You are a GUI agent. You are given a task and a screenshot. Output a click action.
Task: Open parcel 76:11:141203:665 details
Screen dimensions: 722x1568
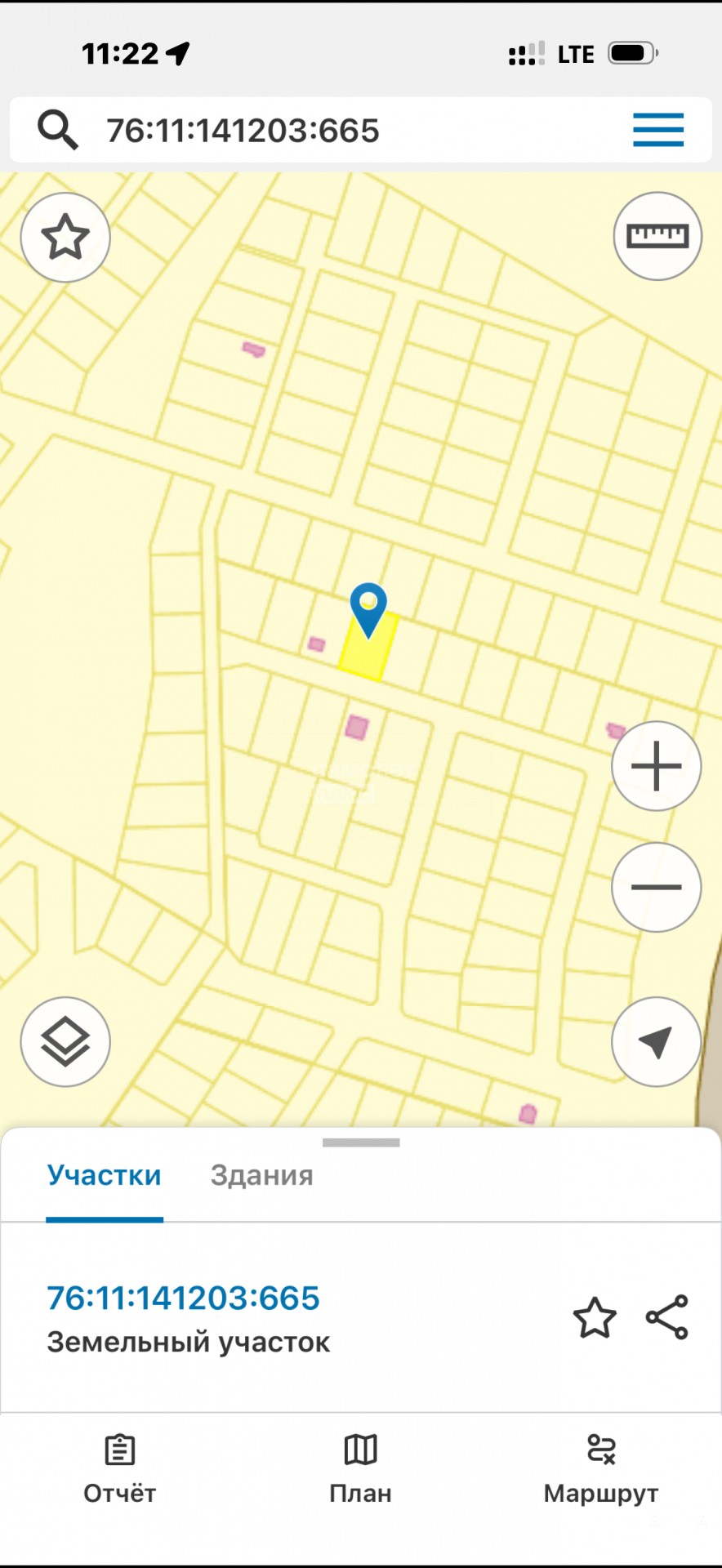pyautogui.click(x=184, y=1298)
